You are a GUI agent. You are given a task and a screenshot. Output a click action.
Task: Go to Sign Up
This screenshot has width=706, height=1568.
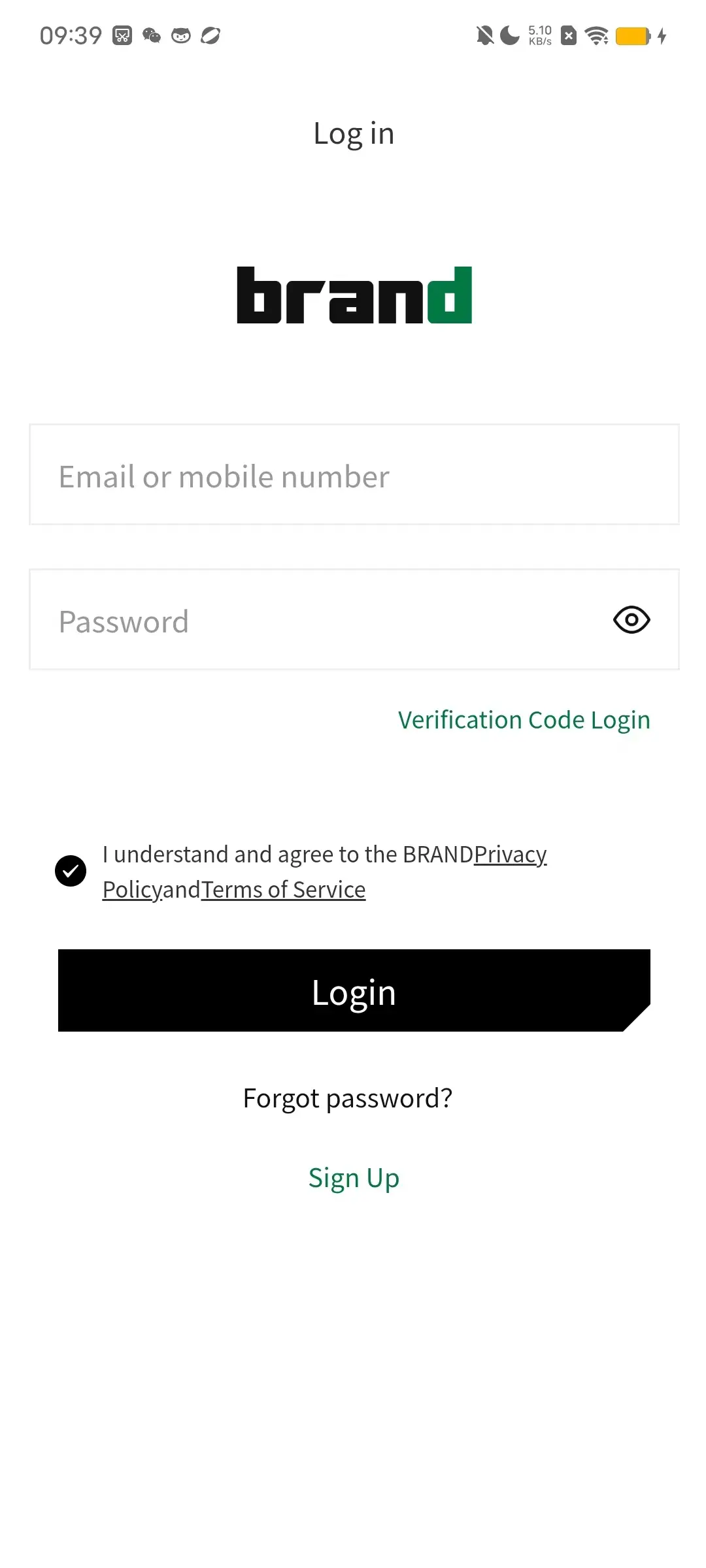click(354, 1178)
